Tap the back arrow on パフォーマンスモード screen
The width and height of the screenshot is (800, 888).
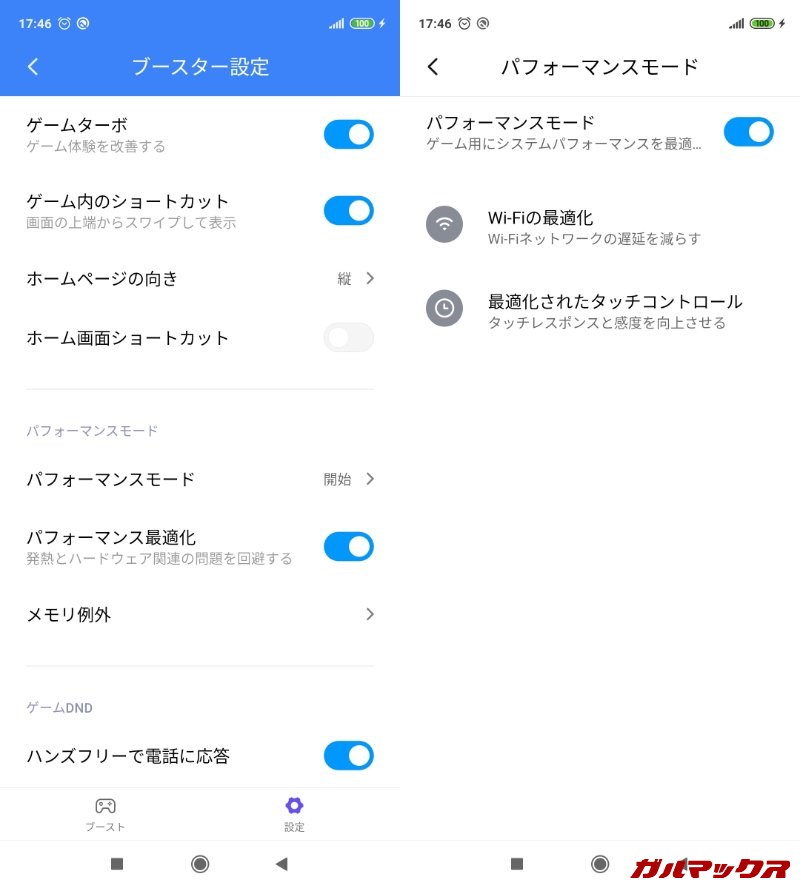433,66
